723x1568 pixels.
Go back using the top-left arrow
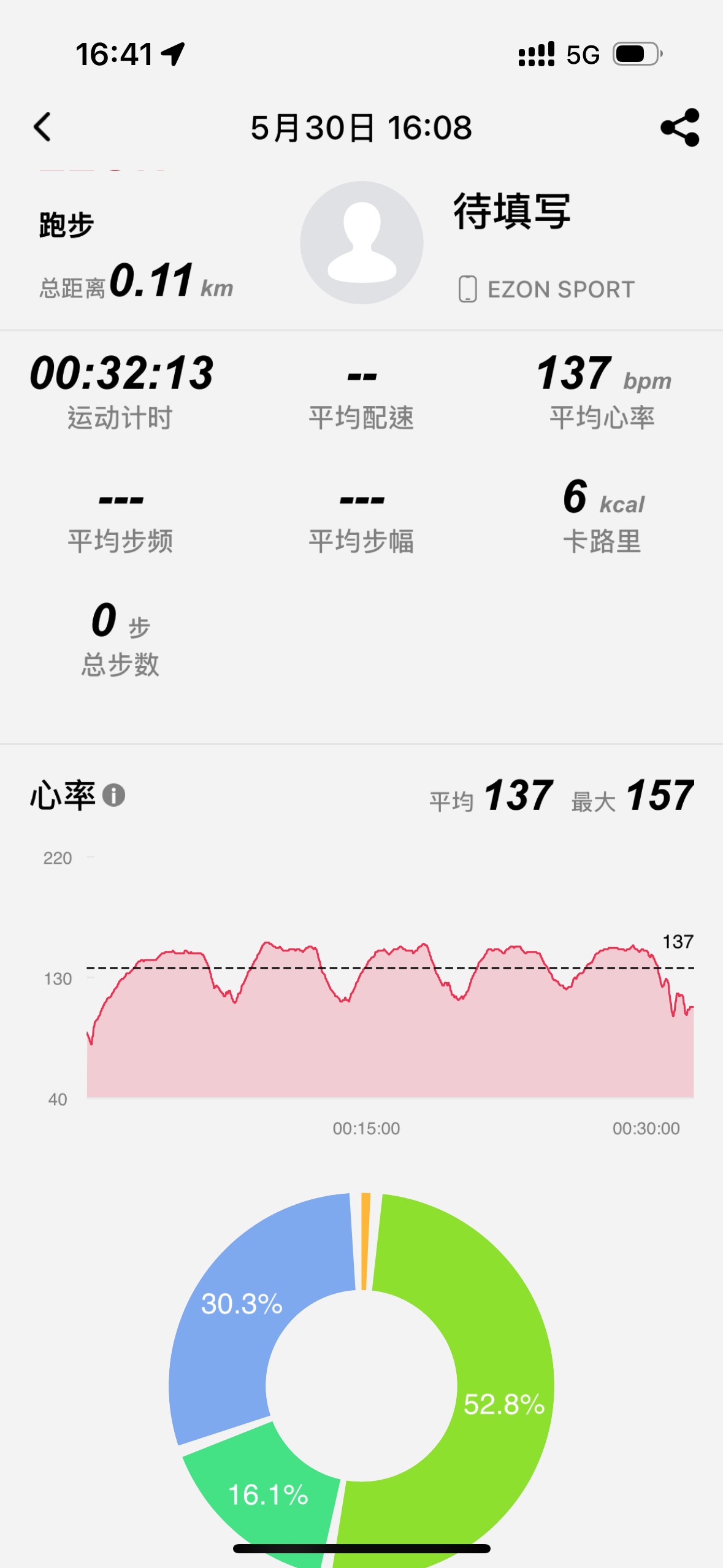[42, 127]
